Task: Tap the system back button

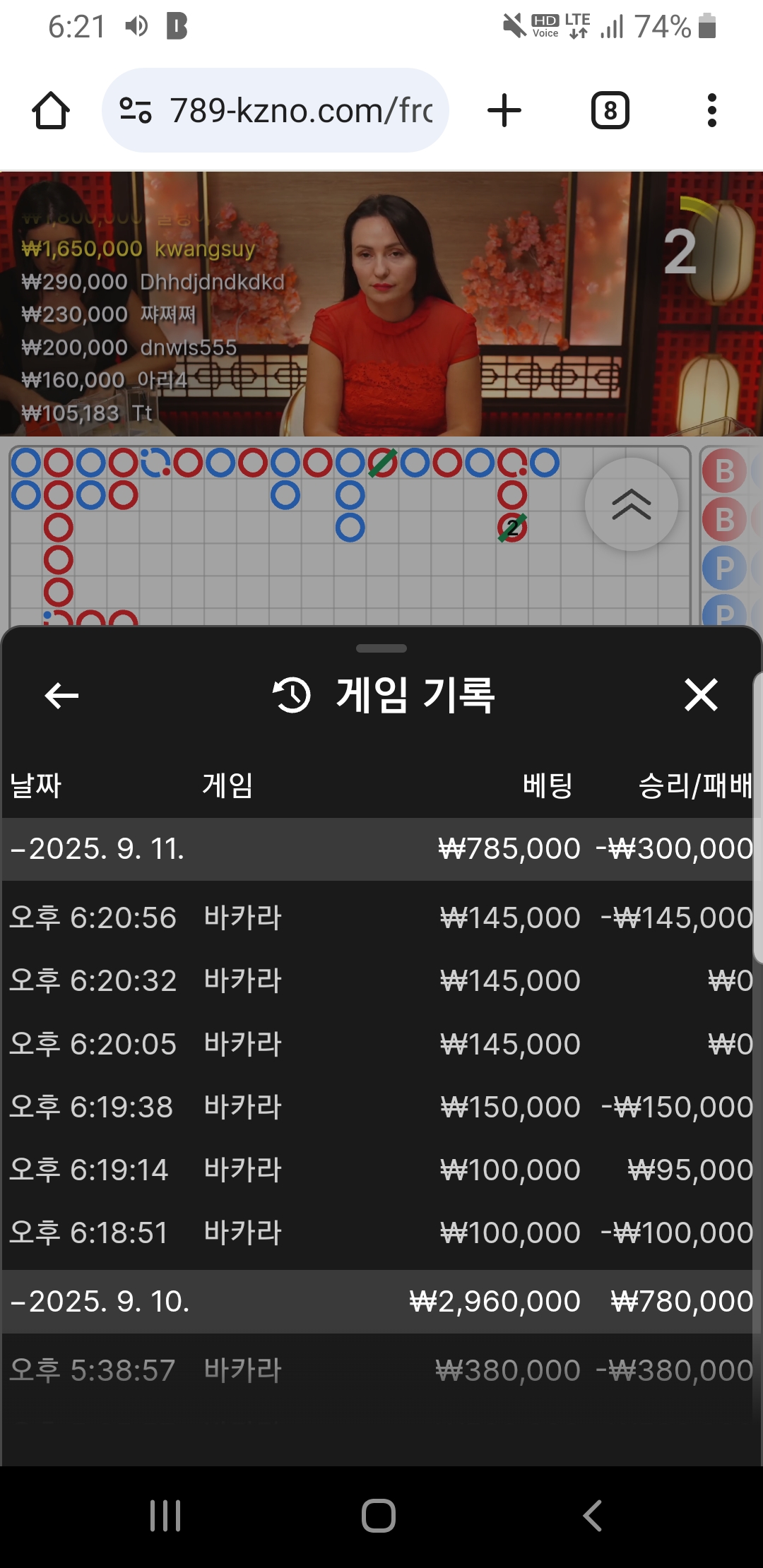Action: tap(592, 1516)
